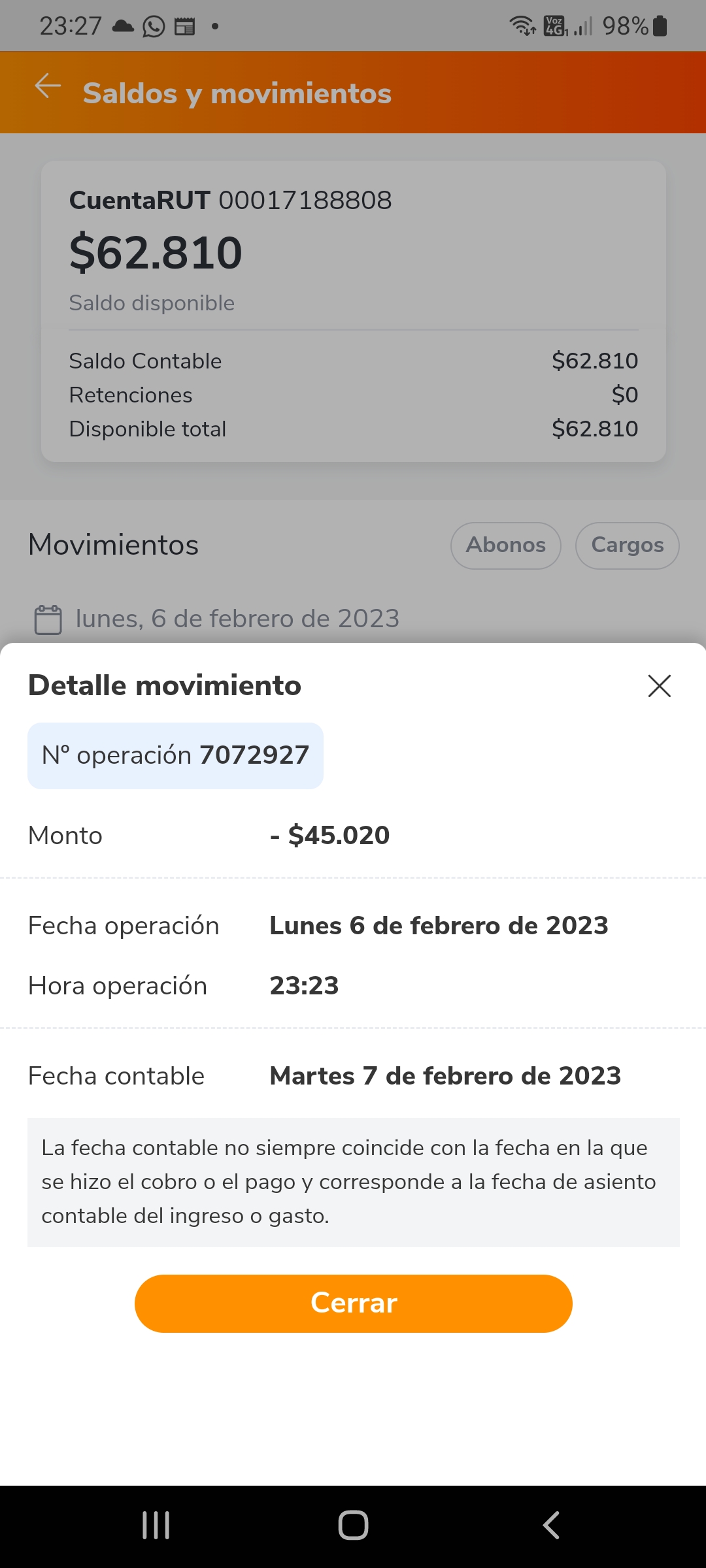
Task: Filter movements by Cargos
Action: pyautogui.click(x=627, y=546)
